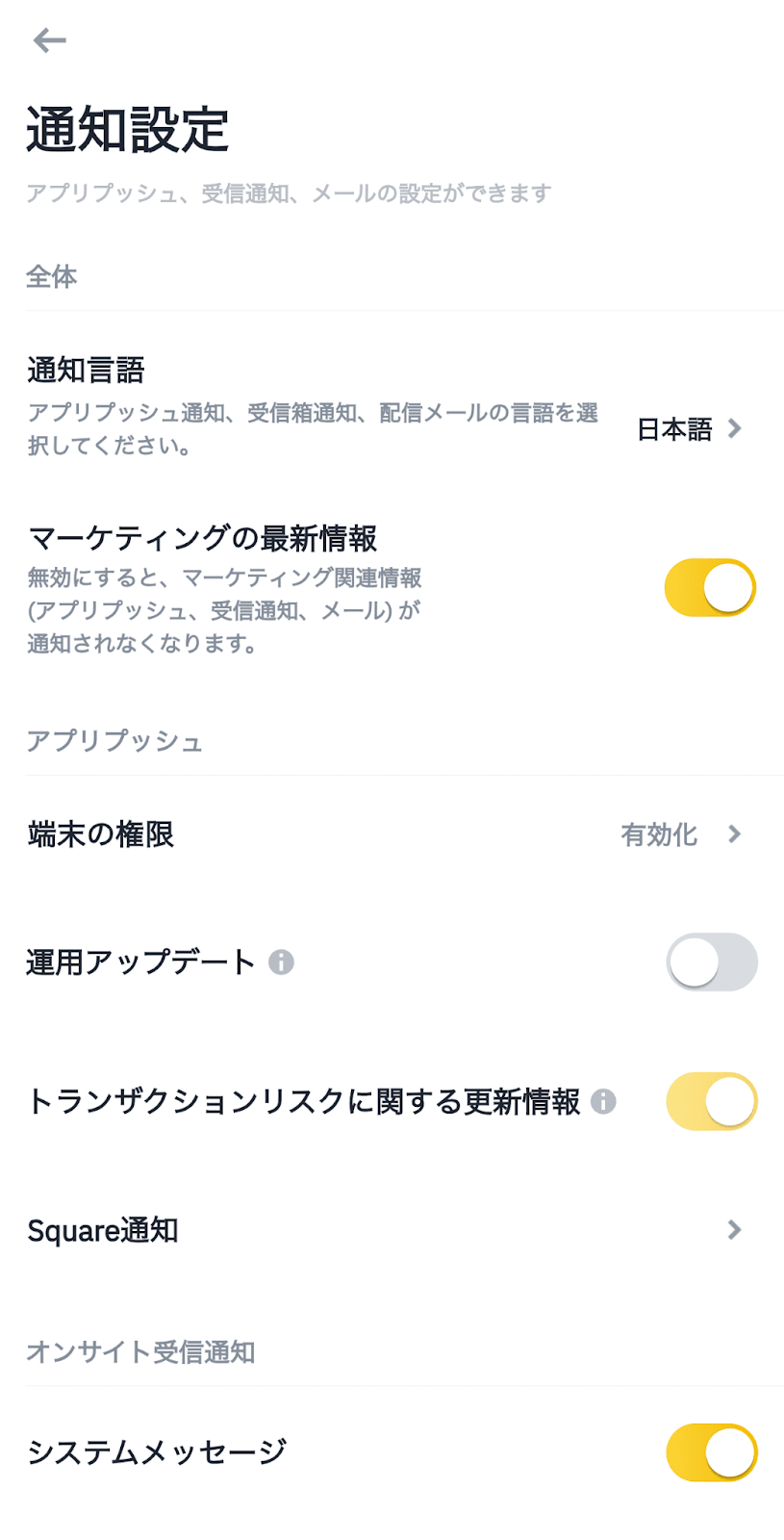
Task: Expand the 端末の権限 chevron
Action: (x=735, y=834)
